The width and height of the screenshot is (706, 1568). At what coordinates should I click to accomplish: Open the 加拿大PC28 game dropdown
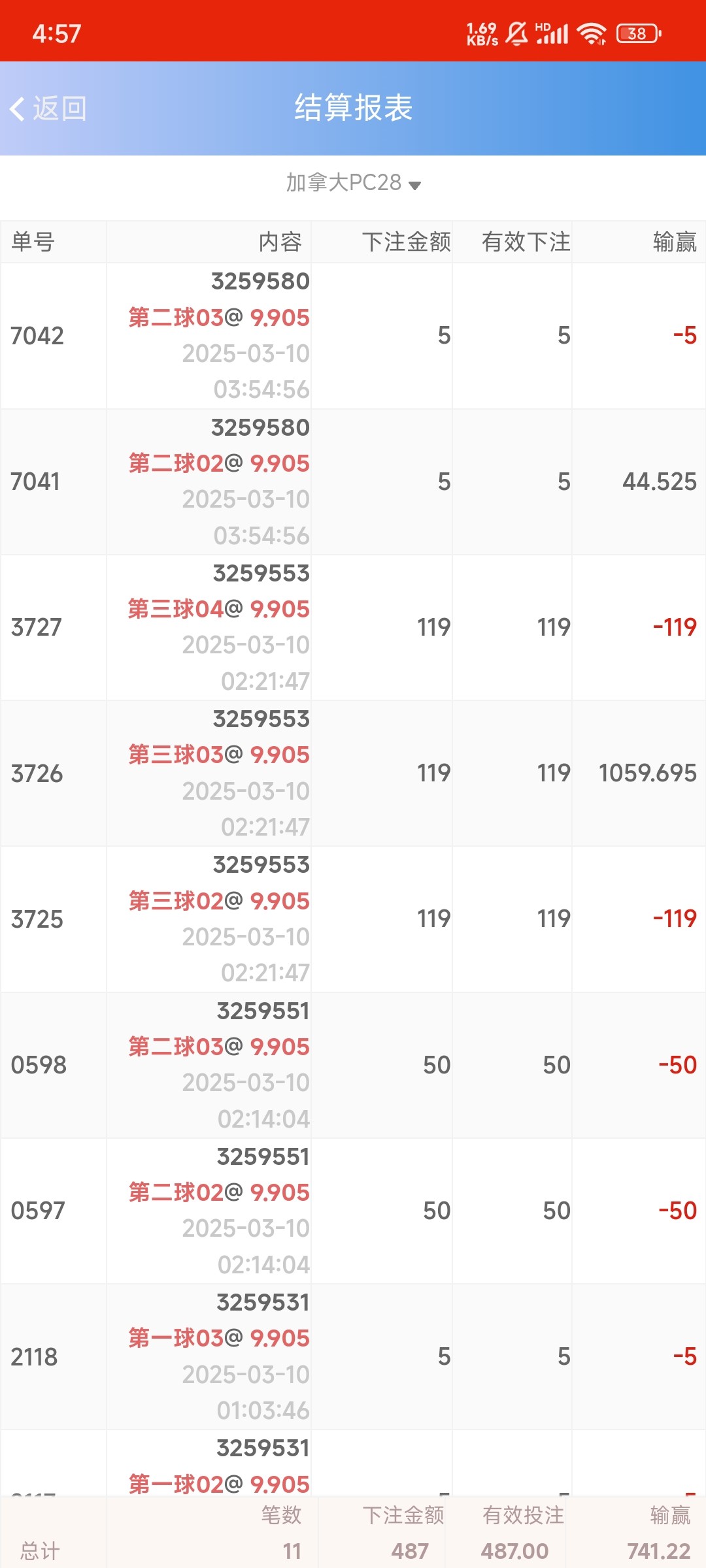coord(353,183)
